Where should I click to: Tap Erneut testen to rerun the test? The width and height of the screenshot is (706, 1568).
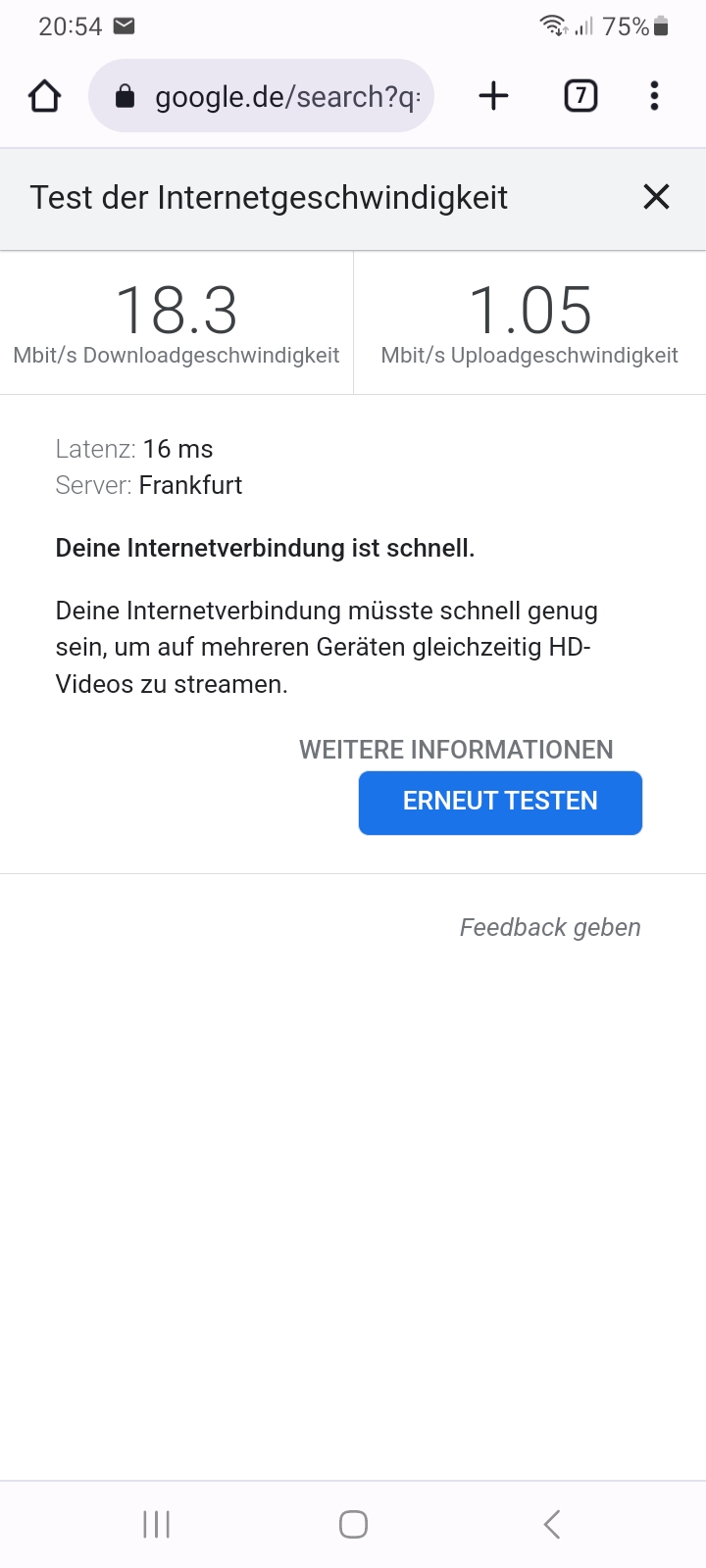pyautogui.click(x=500, y=803)
